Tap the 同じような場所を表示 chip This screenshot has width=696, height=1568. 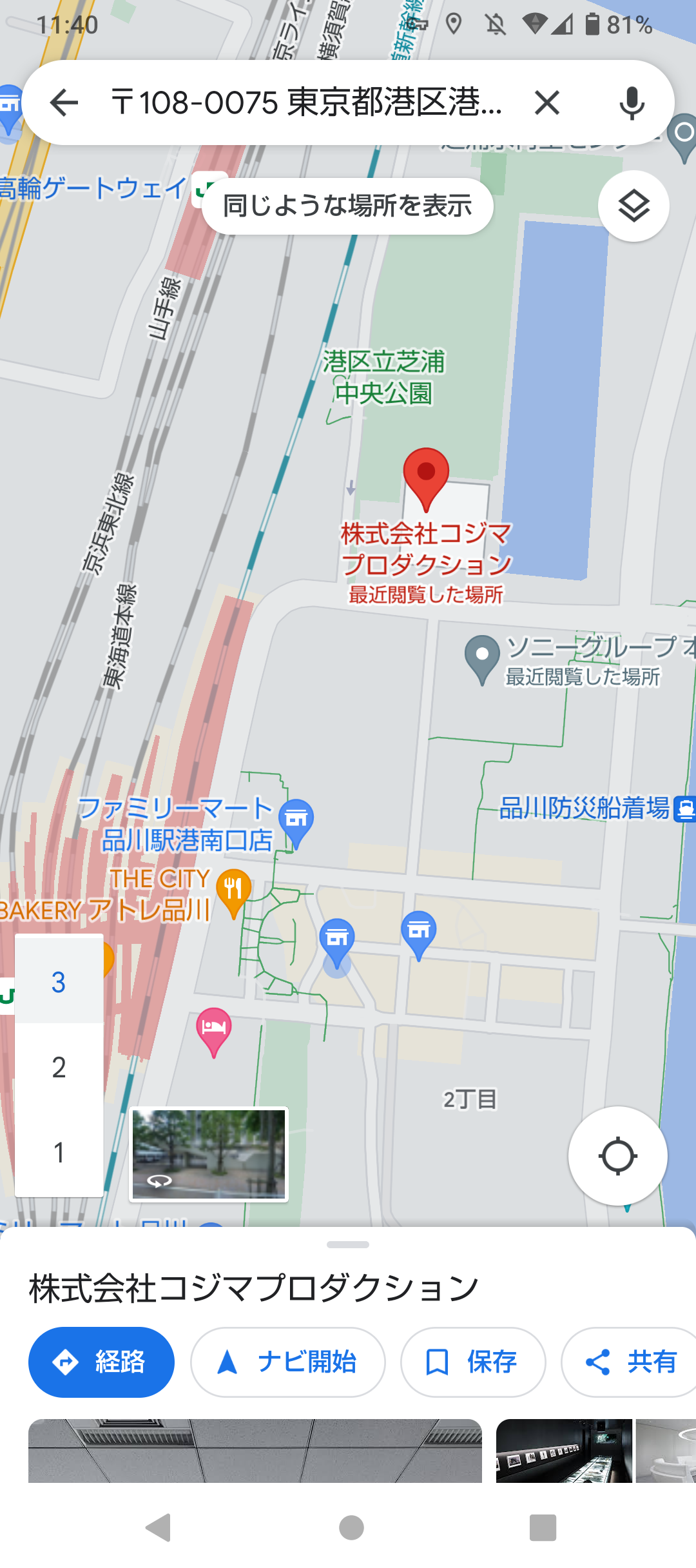(x=347, y=206)
